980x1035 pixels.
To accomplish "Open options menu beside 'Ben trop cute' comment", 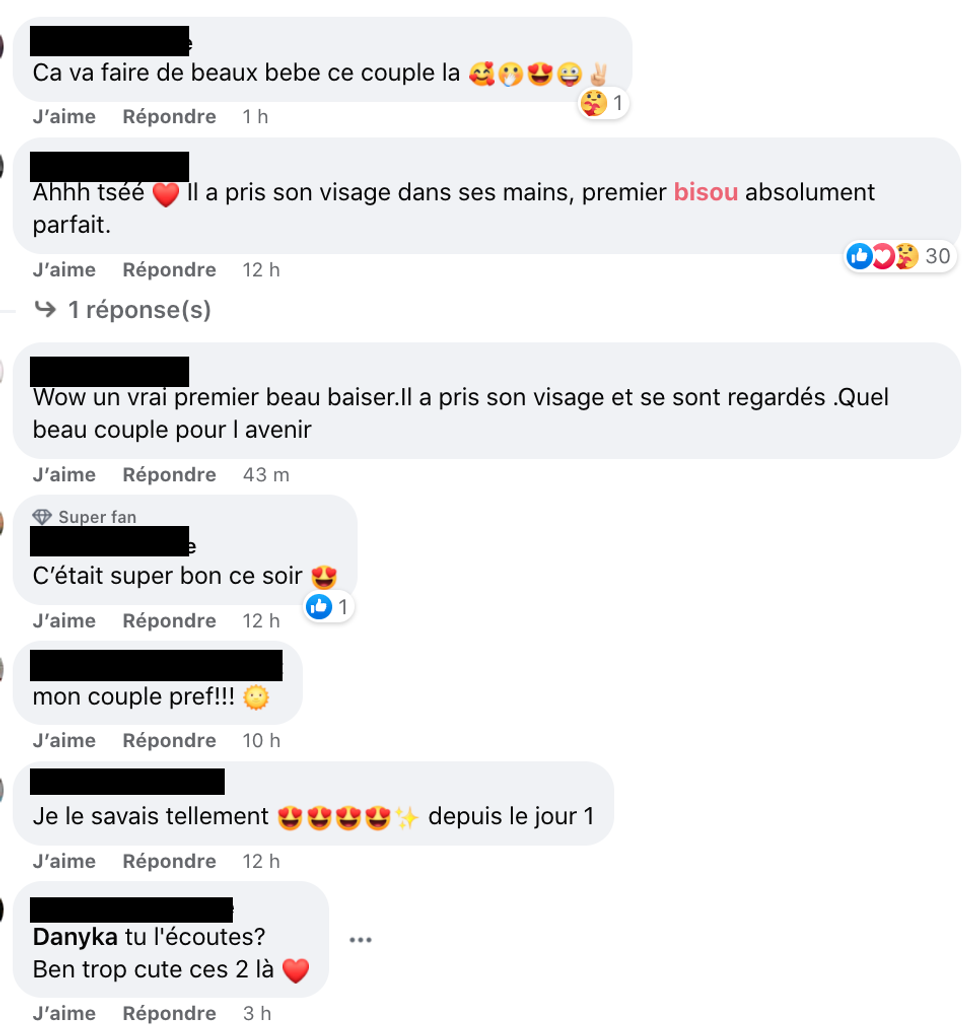I will 361,940.
